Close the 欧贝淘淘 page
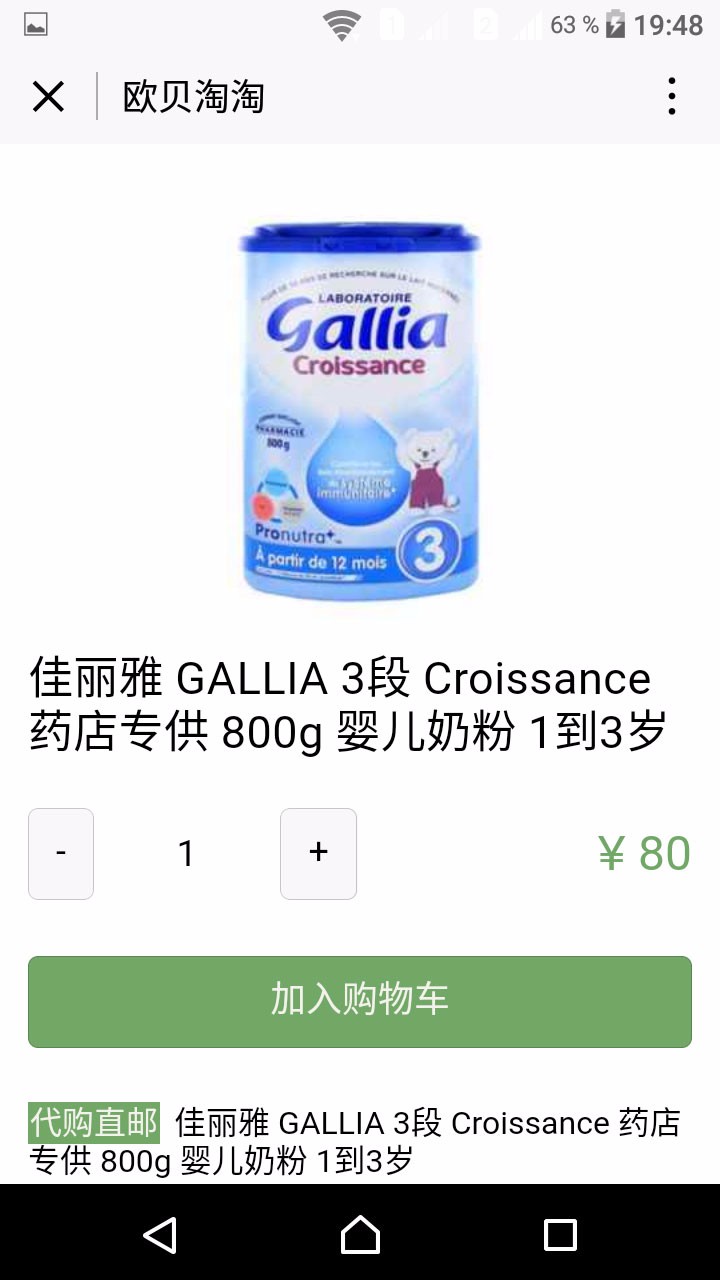This screenshot has height=1280, width=720. coord(48,97)
